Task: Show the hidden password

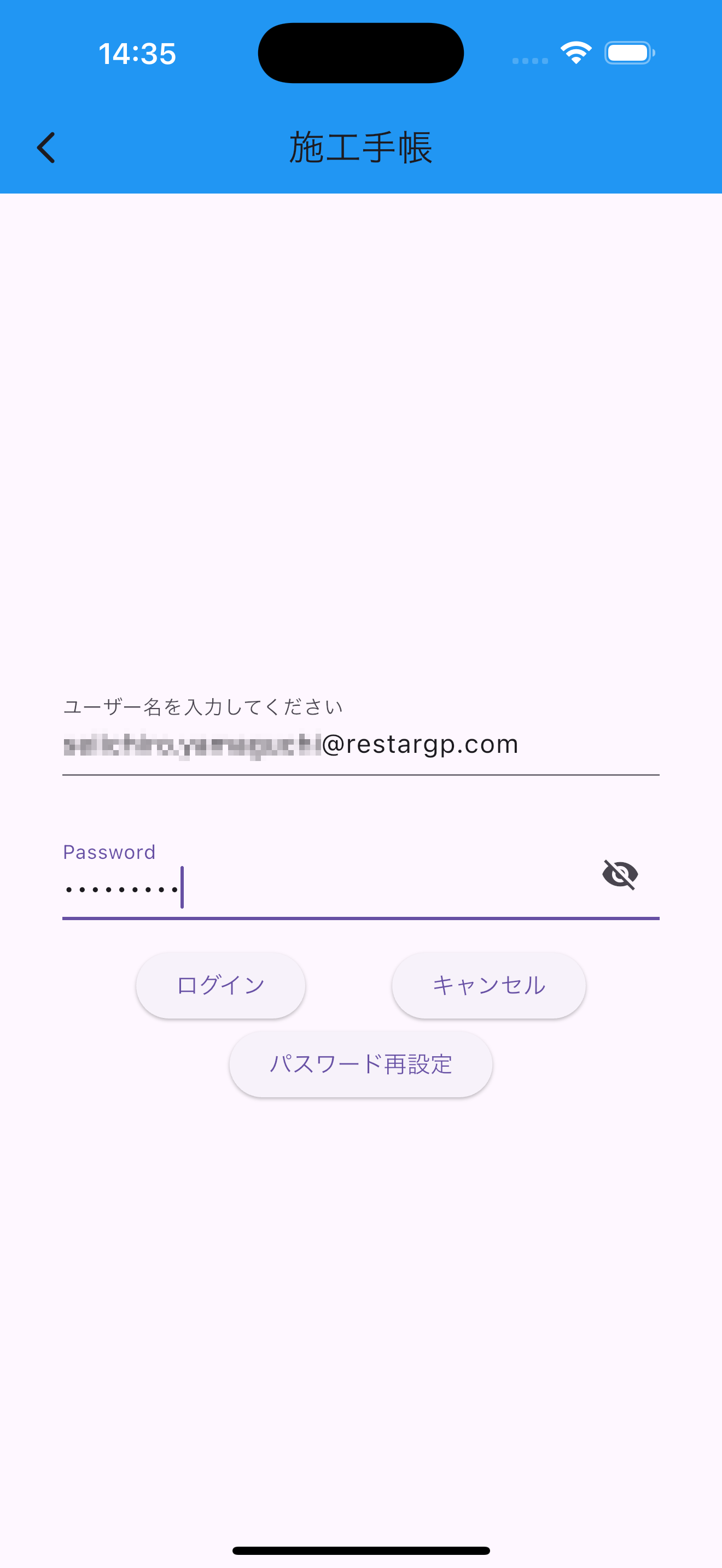Action: [620, 875]
